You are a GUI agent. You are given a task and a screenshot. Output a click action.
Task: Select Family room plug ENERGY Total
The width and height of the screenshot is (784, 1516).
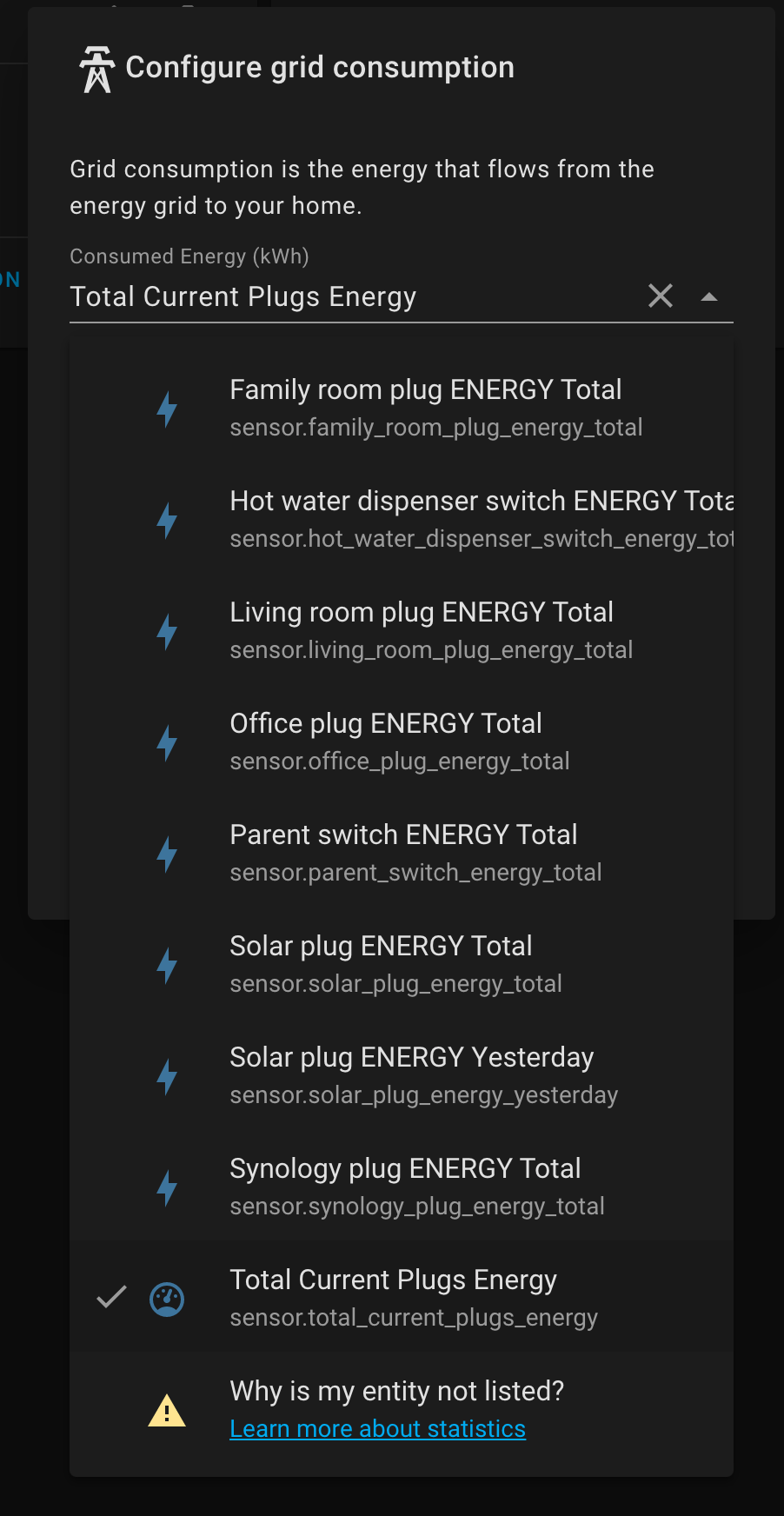402,409
